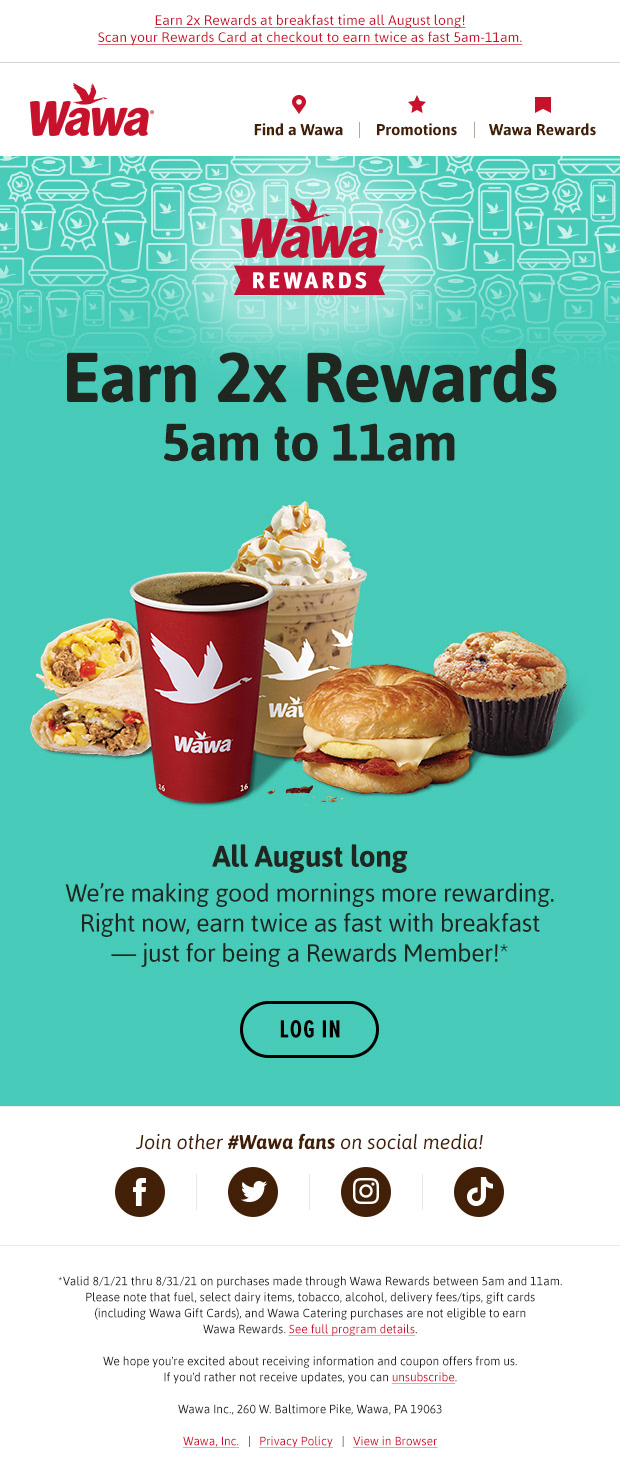This screenshot has width=620, height=1480.
Task: Open Wawa Rewards in the header
Action: 542,118
